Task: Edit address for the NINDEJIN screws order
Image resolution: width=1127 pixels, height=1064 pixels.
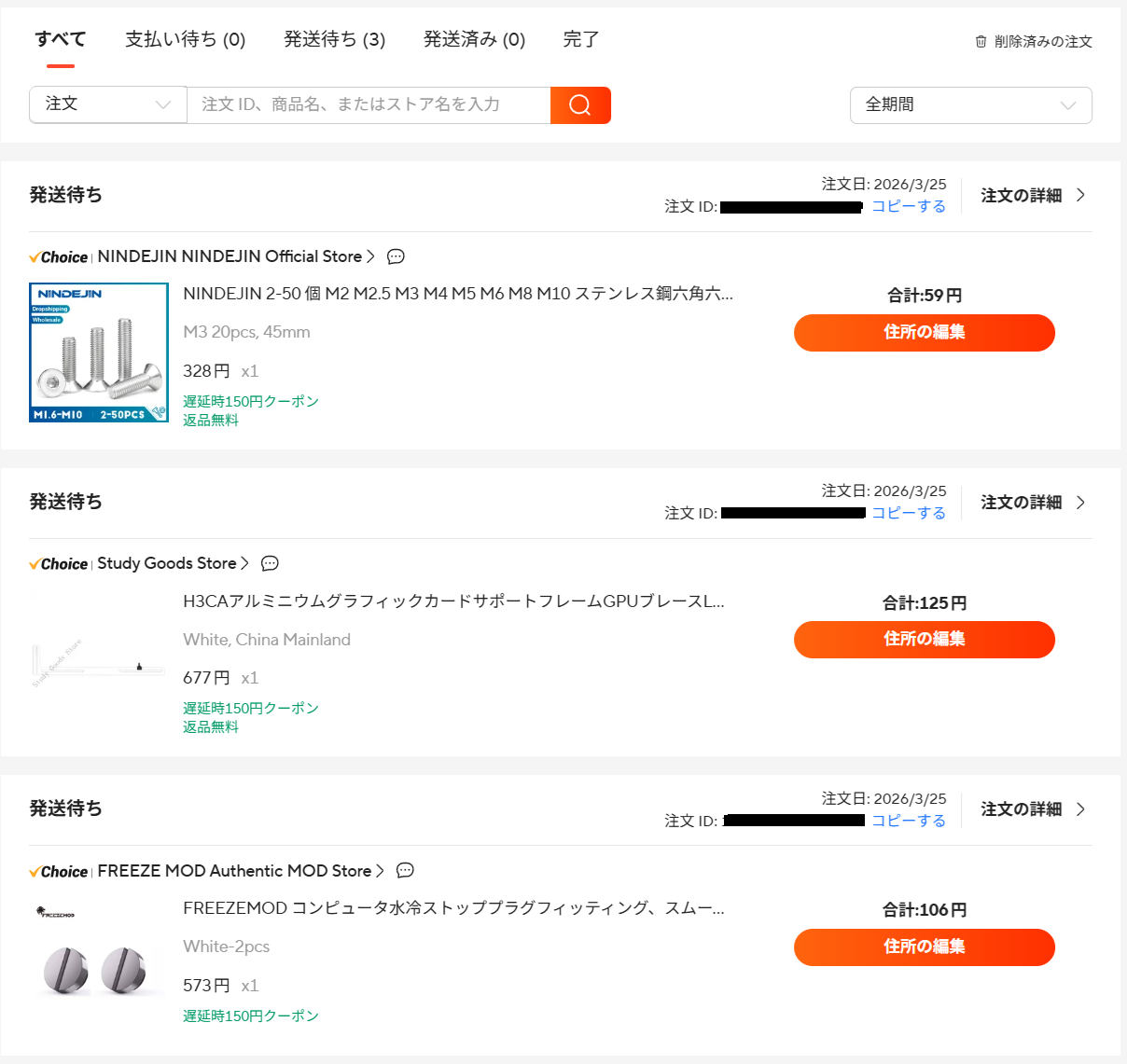Action: coord(924,332)
